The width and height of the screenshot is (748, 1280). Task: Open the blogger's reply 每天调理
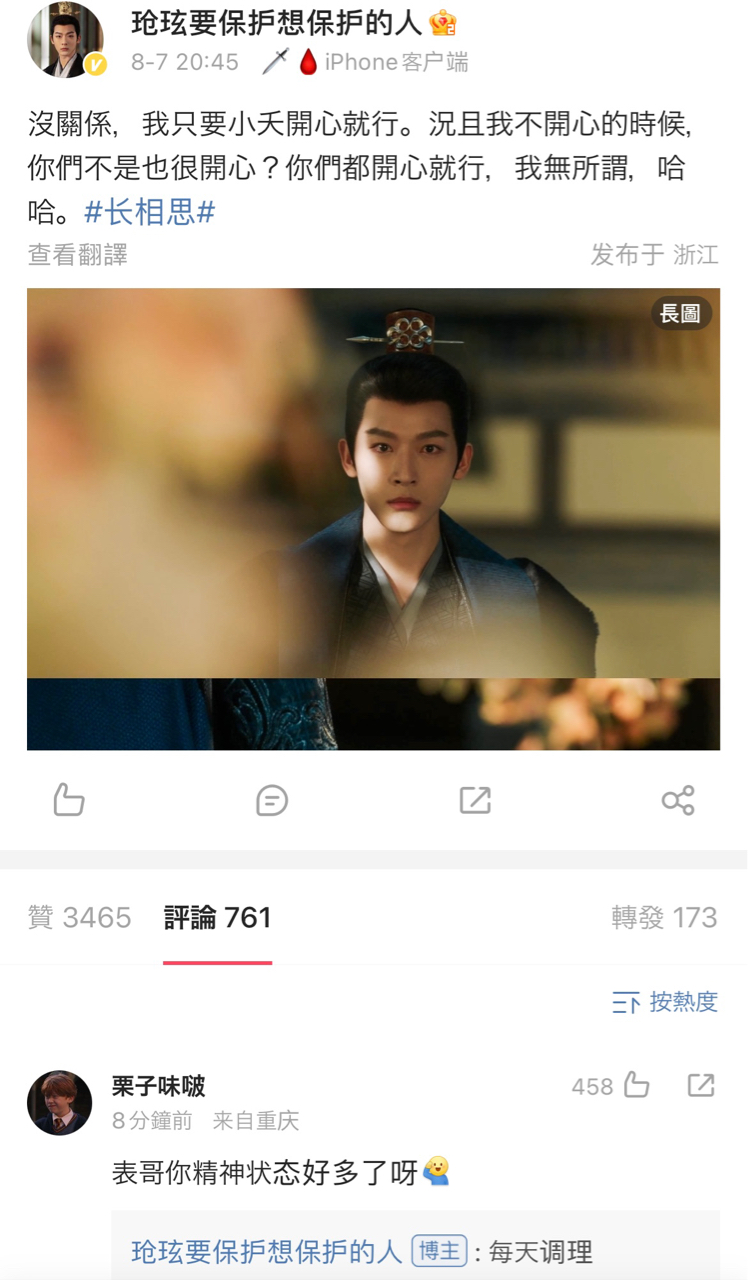[x=540, y=1251]
